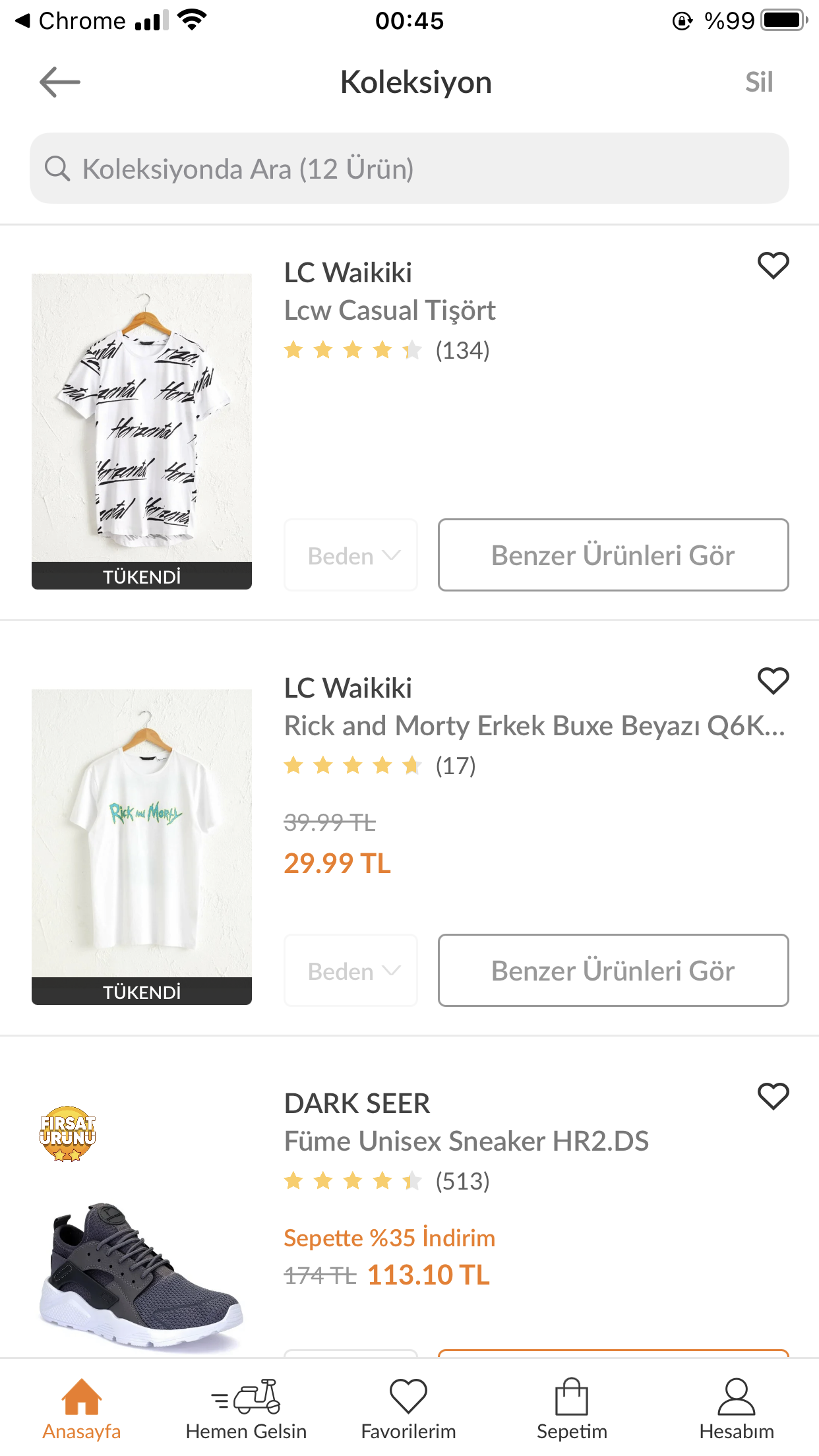
Task: Go to the Favorilerim tab
Action: (408, 1409)
